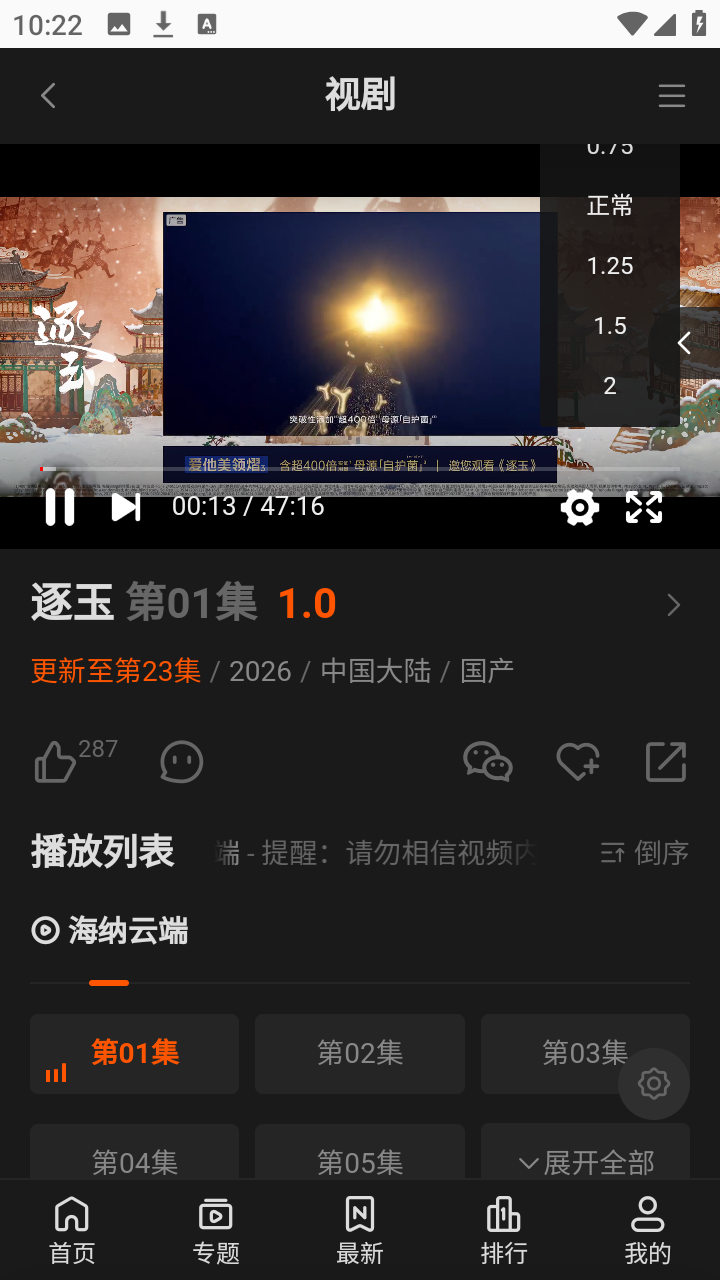Pause the video playback
Screen dimensions: 720x1280
click(60, 507)
